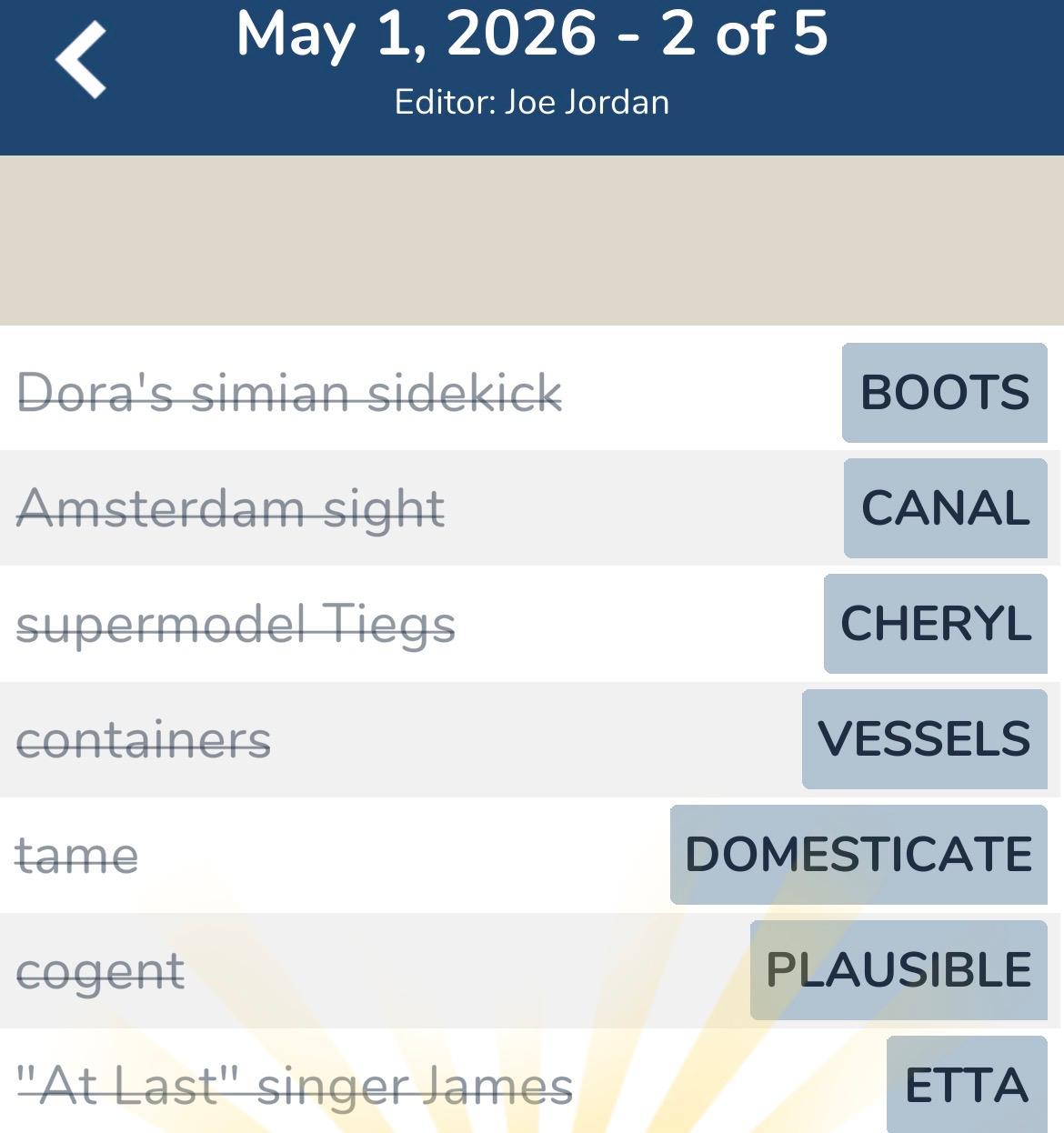This screenshot has width=1064, height=1133.
Task: Click the clue 'Amsterdam sight'
Action: [x=232, y=508]
